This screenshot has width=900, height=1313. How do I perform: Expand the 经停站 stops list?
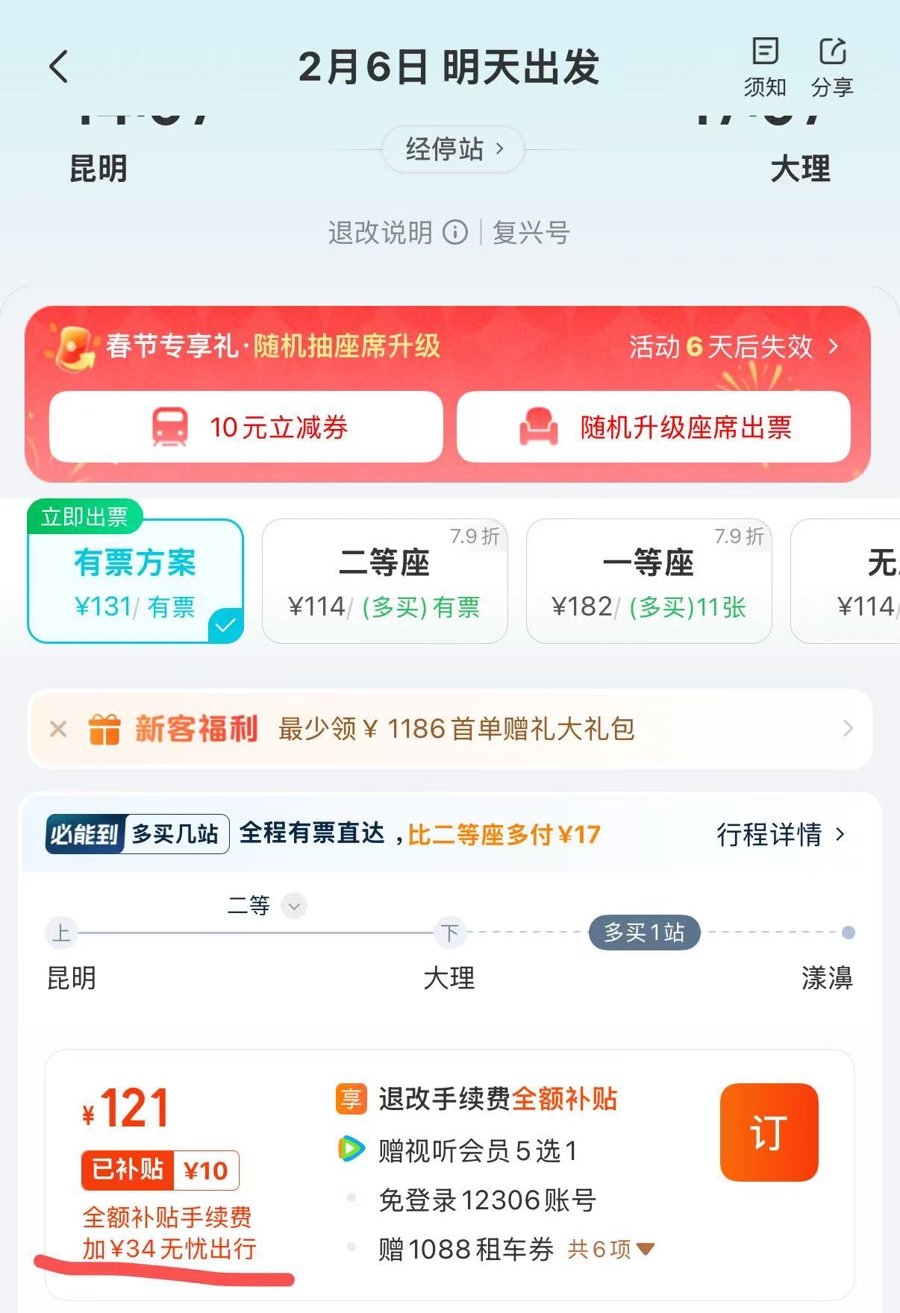(x=453, y=150)
